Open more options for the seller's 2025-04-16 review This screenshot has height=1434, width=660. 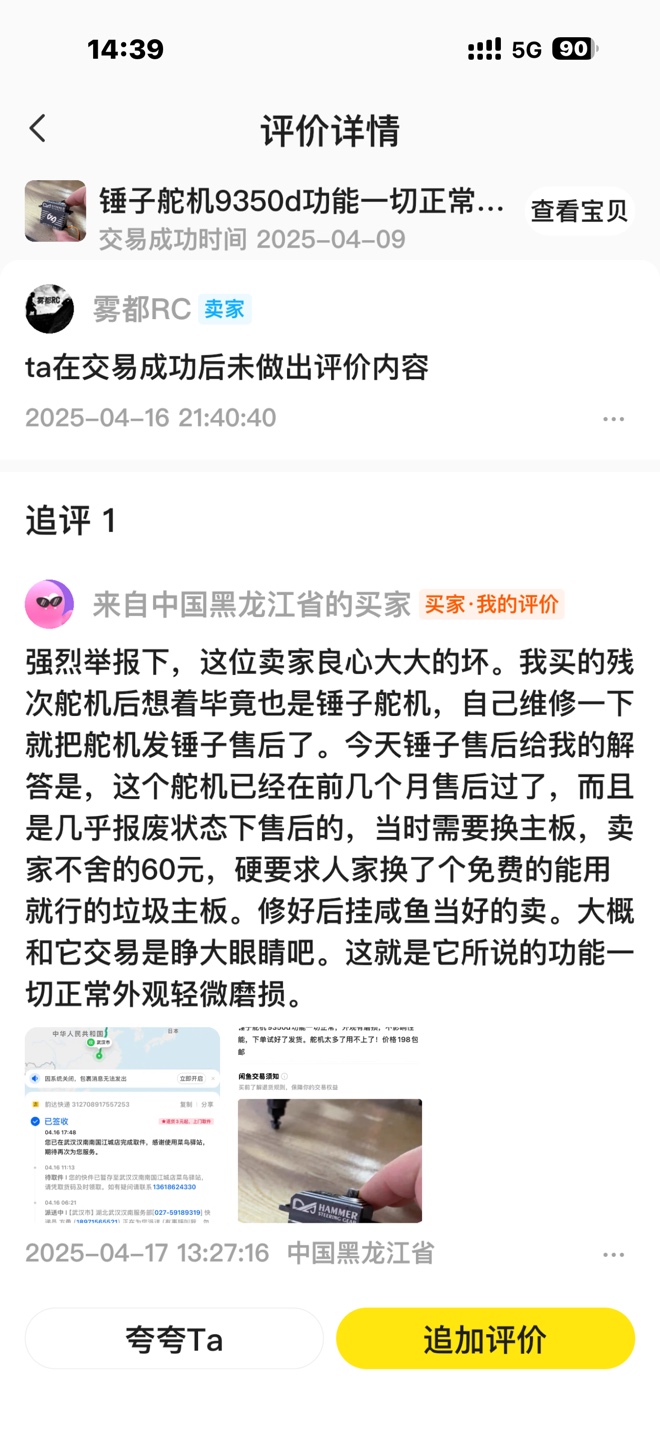click(613, 419)
